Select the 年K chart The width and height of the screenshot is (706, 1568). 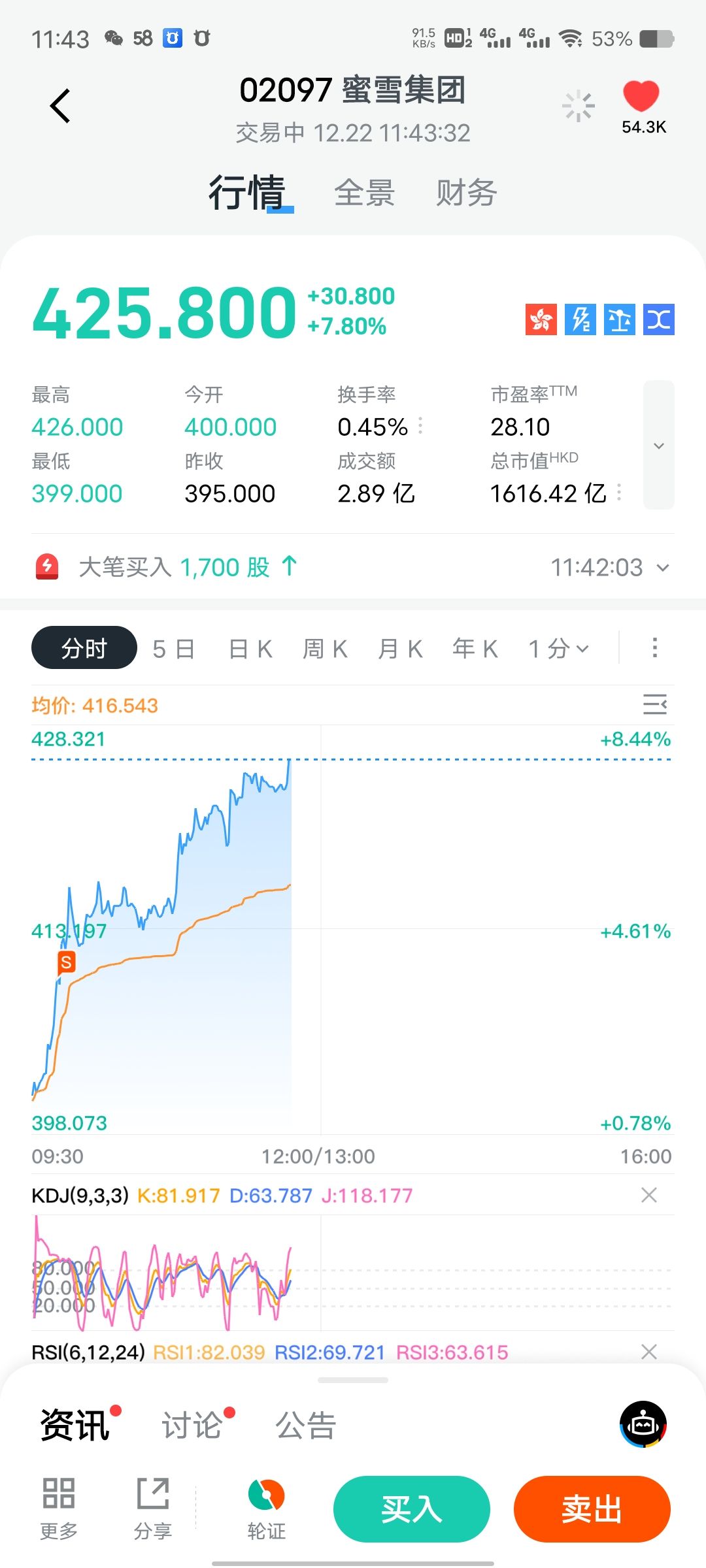pyautogui.click(x=475, y=649)
